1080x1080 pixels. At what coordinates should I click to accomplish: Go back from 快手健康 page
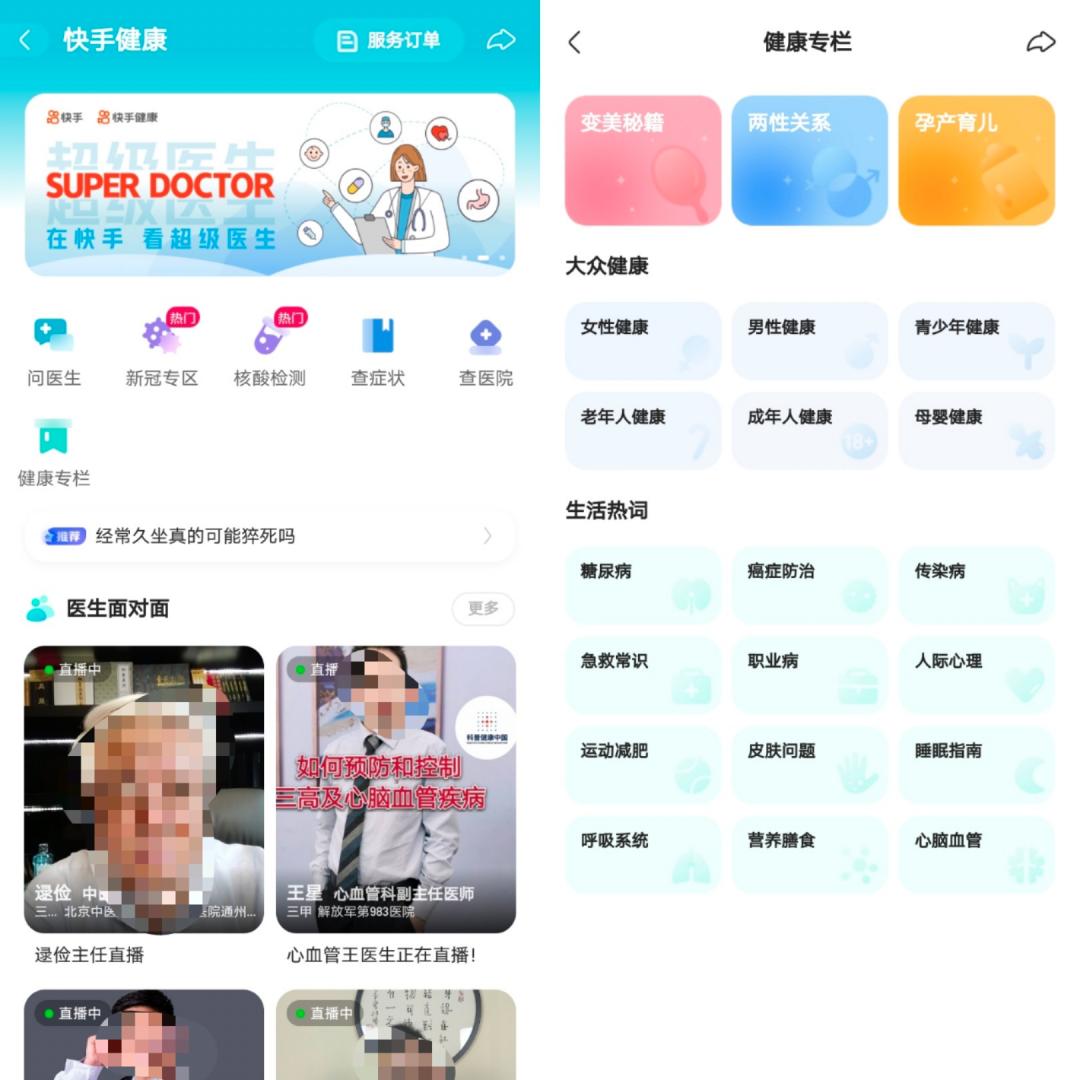[26, 40]
